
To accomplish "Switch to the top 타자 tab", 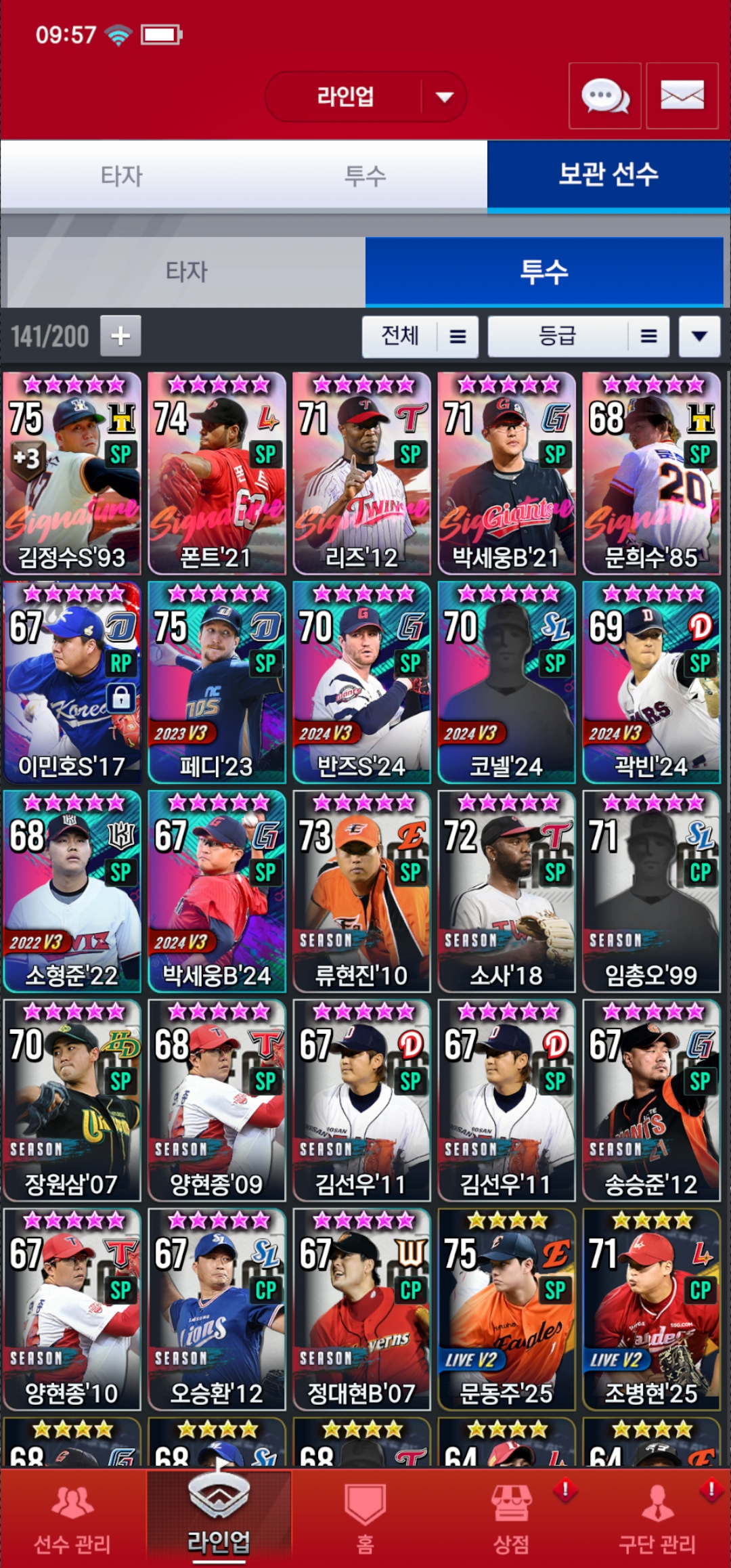I will (x=122, y=176).
